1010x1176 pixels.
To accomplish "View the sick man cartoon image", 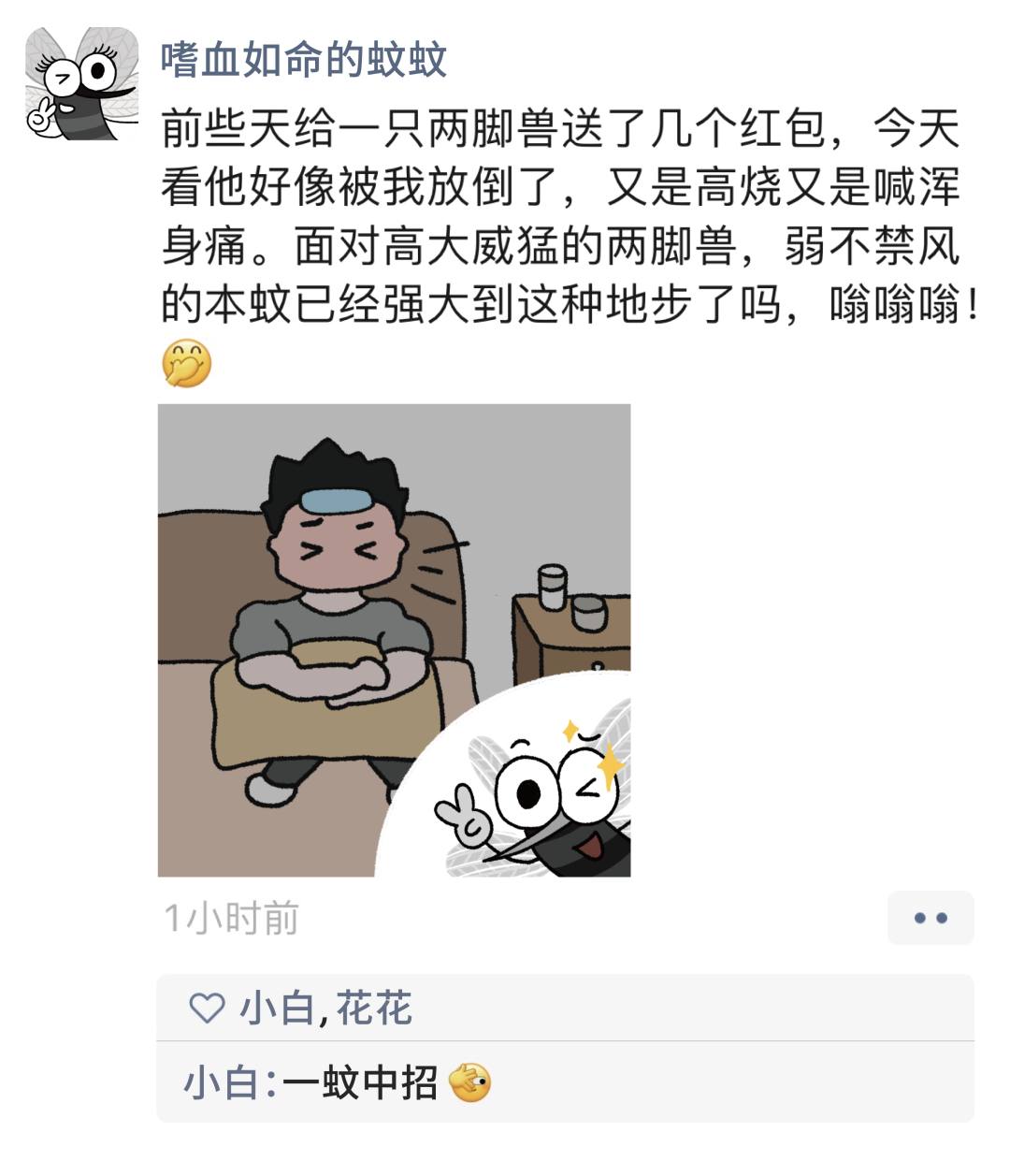I will (x=394, y=640).
